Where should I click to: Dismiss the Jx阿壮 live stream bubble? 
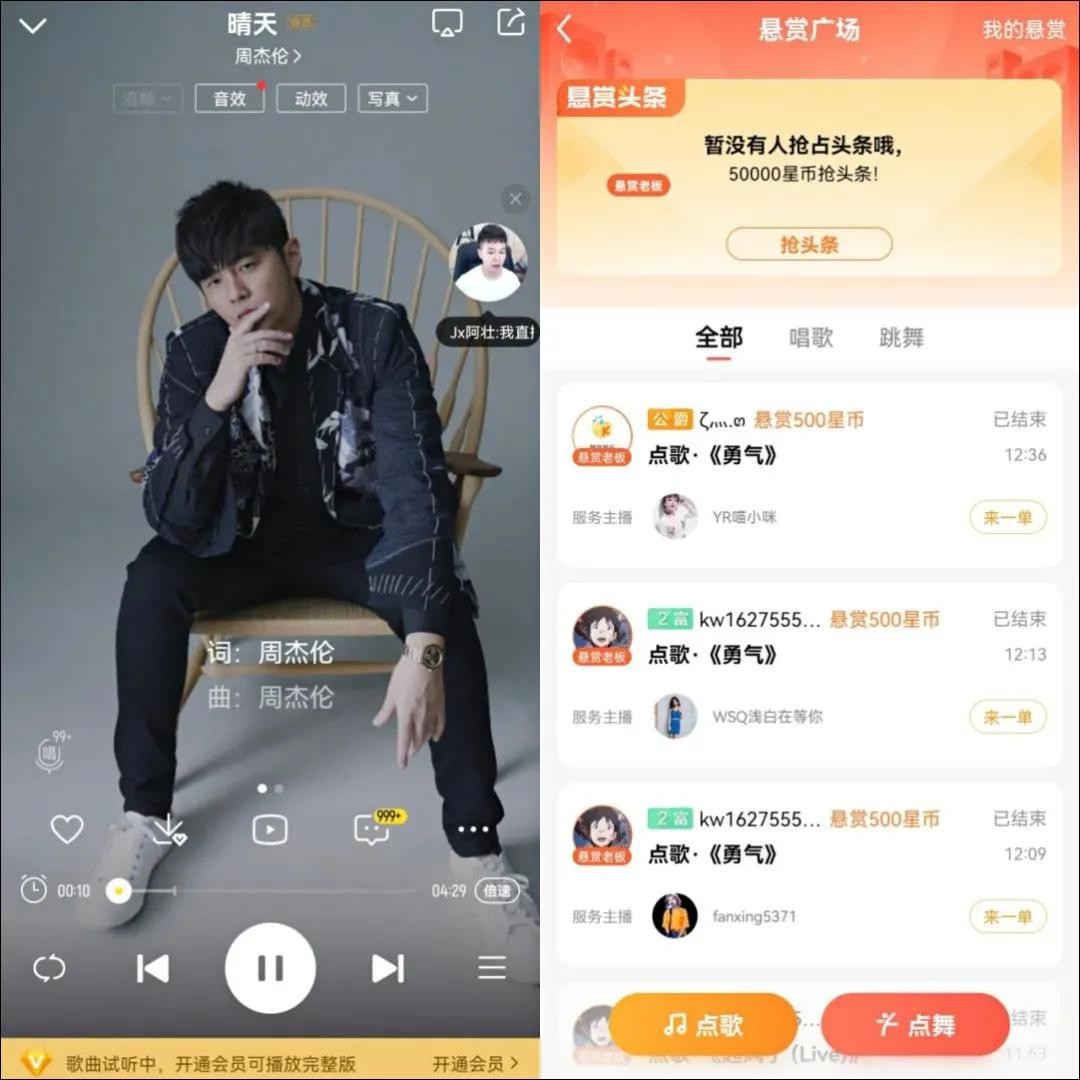click(515, 199)
